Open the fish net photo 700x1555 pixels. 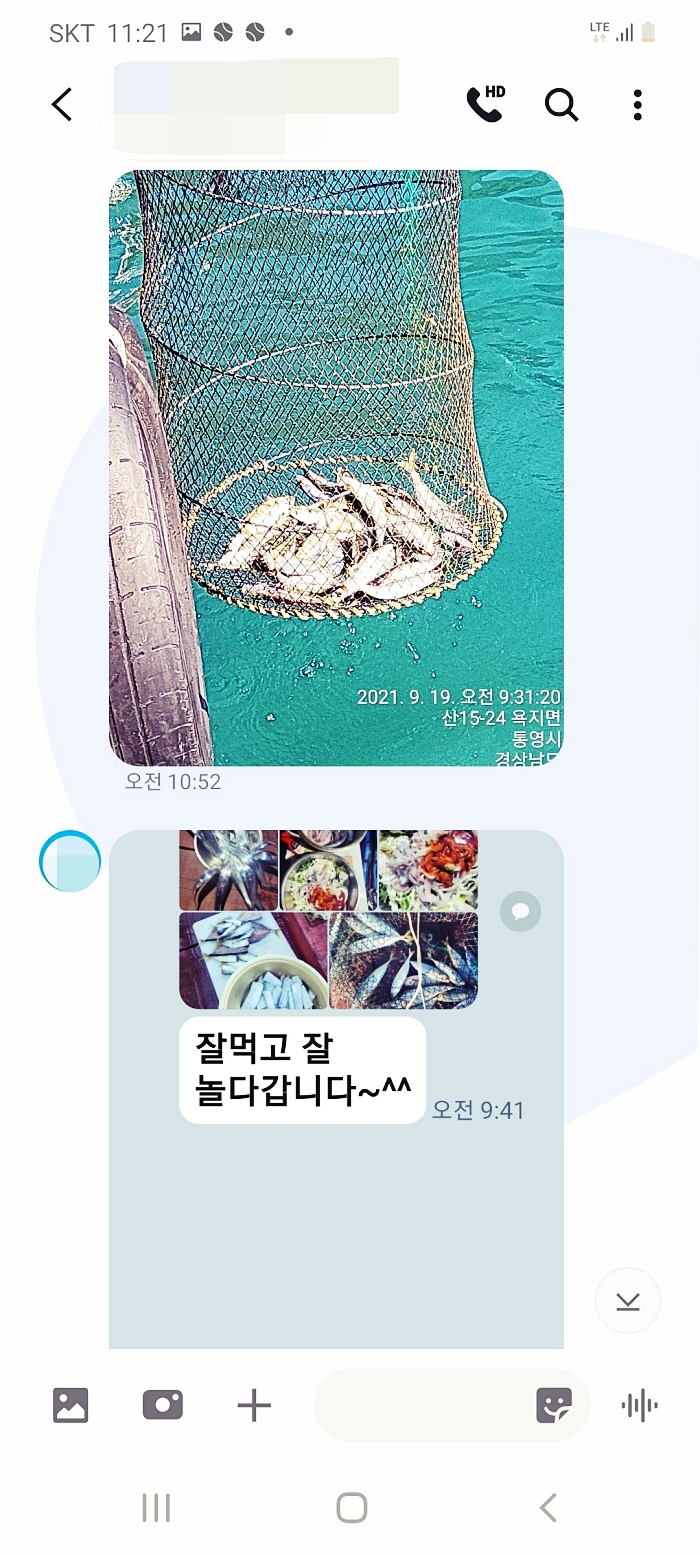(336, 467)
